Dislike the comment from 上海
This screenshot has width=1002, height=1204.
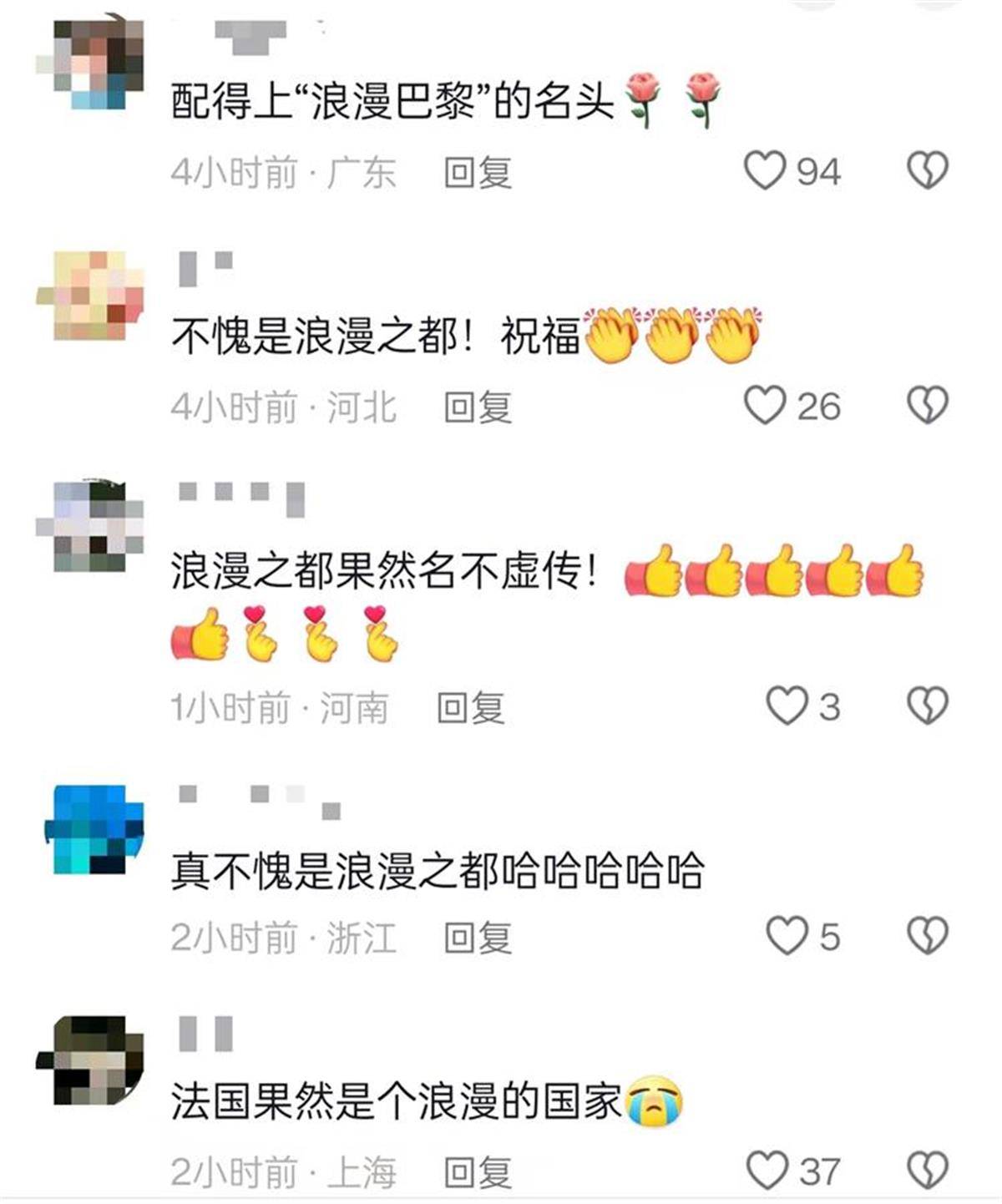(927, 1170)
